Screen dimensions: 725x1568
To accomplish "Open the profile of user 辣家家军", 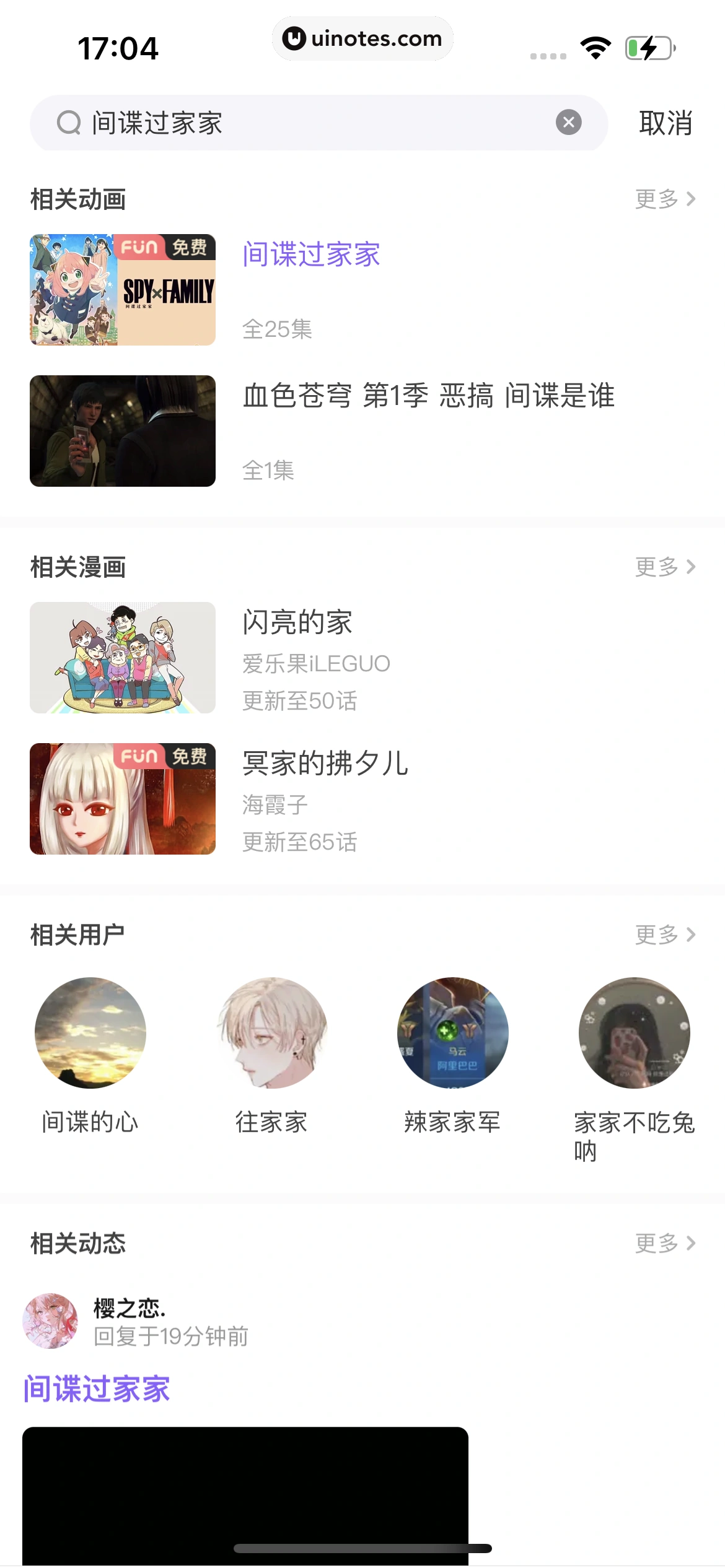I will (x=452, y=1033).
